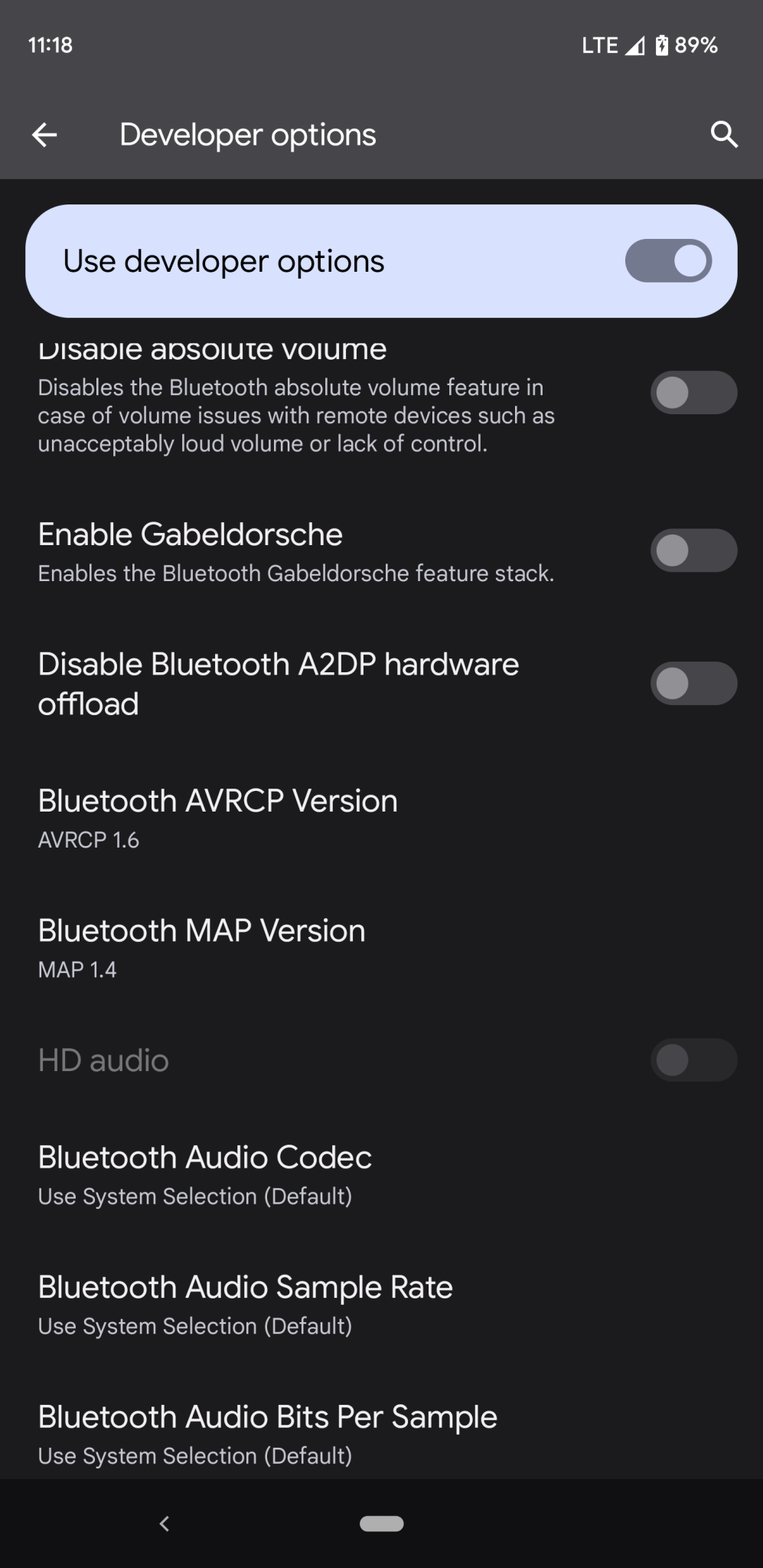763x1568 pixels.
Task: Toggle Disable absolute volume switch
Action: tap(693, 393)
